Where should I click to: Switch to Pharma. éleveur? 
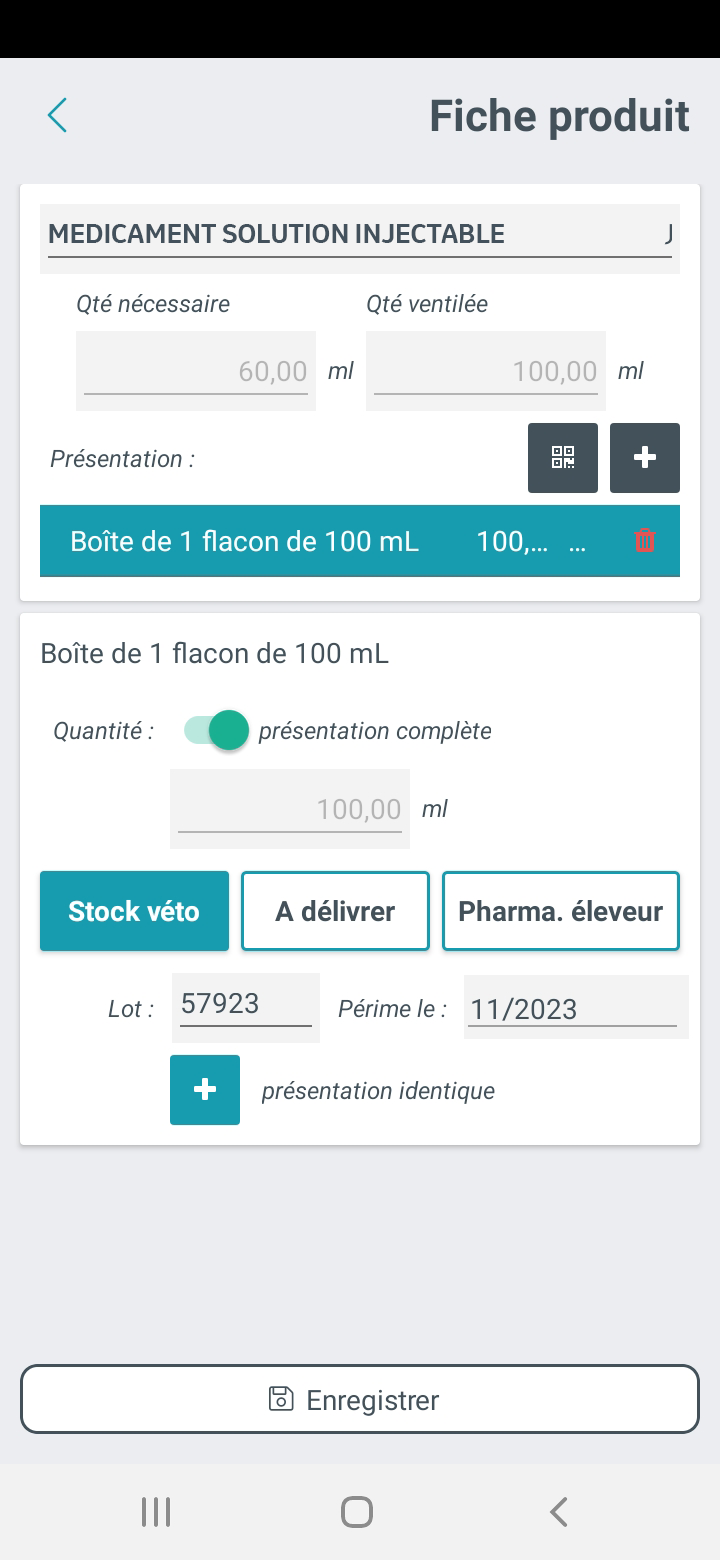click(561, 911)
